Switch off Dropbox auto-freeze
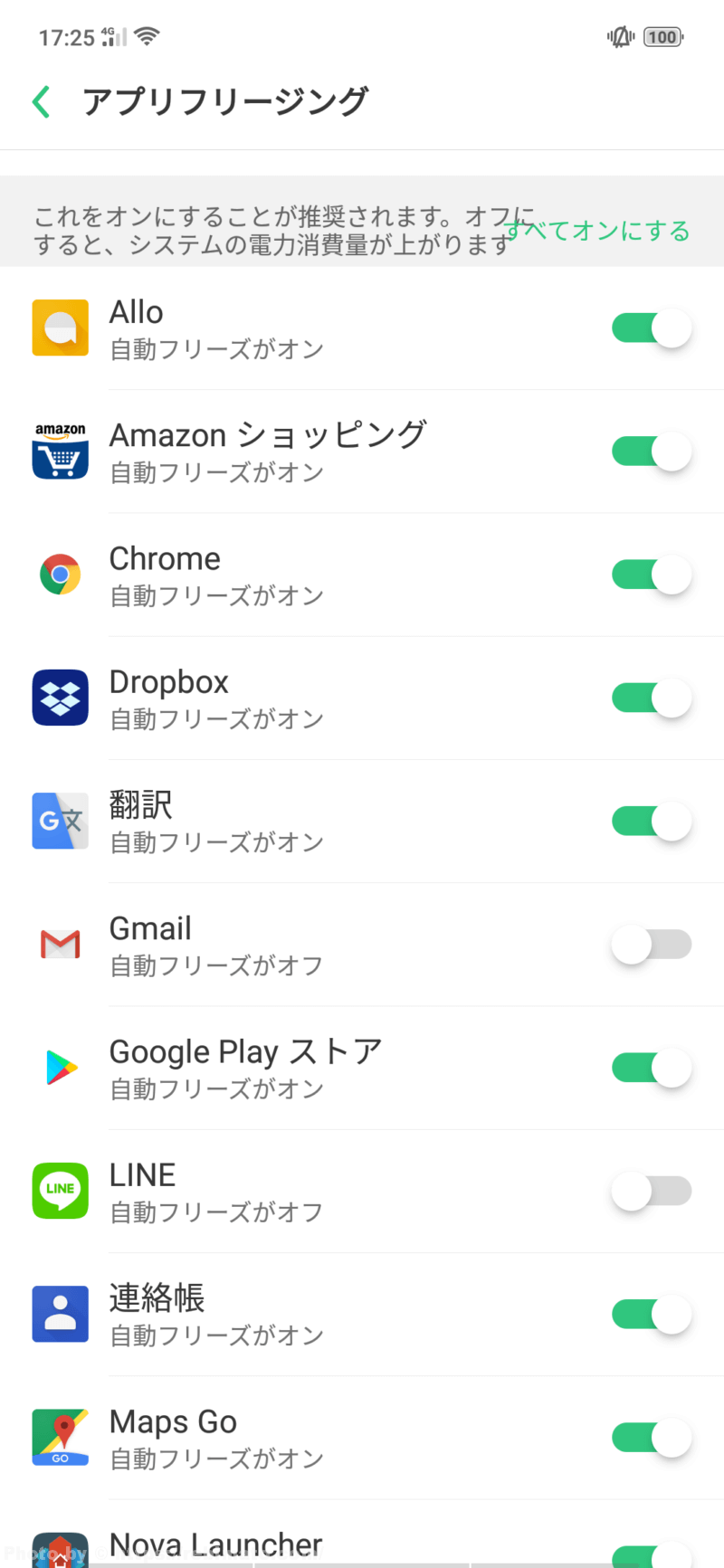 coord(652,698)
